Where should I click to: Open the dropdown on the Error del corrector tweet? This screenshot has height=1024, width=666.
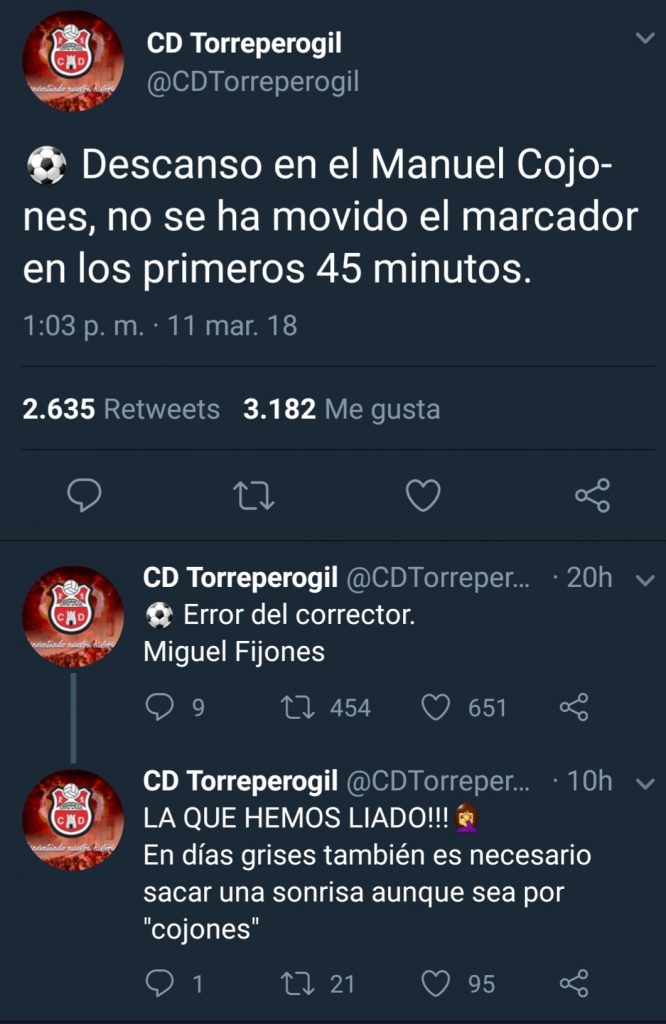click(x=645, y=579)
